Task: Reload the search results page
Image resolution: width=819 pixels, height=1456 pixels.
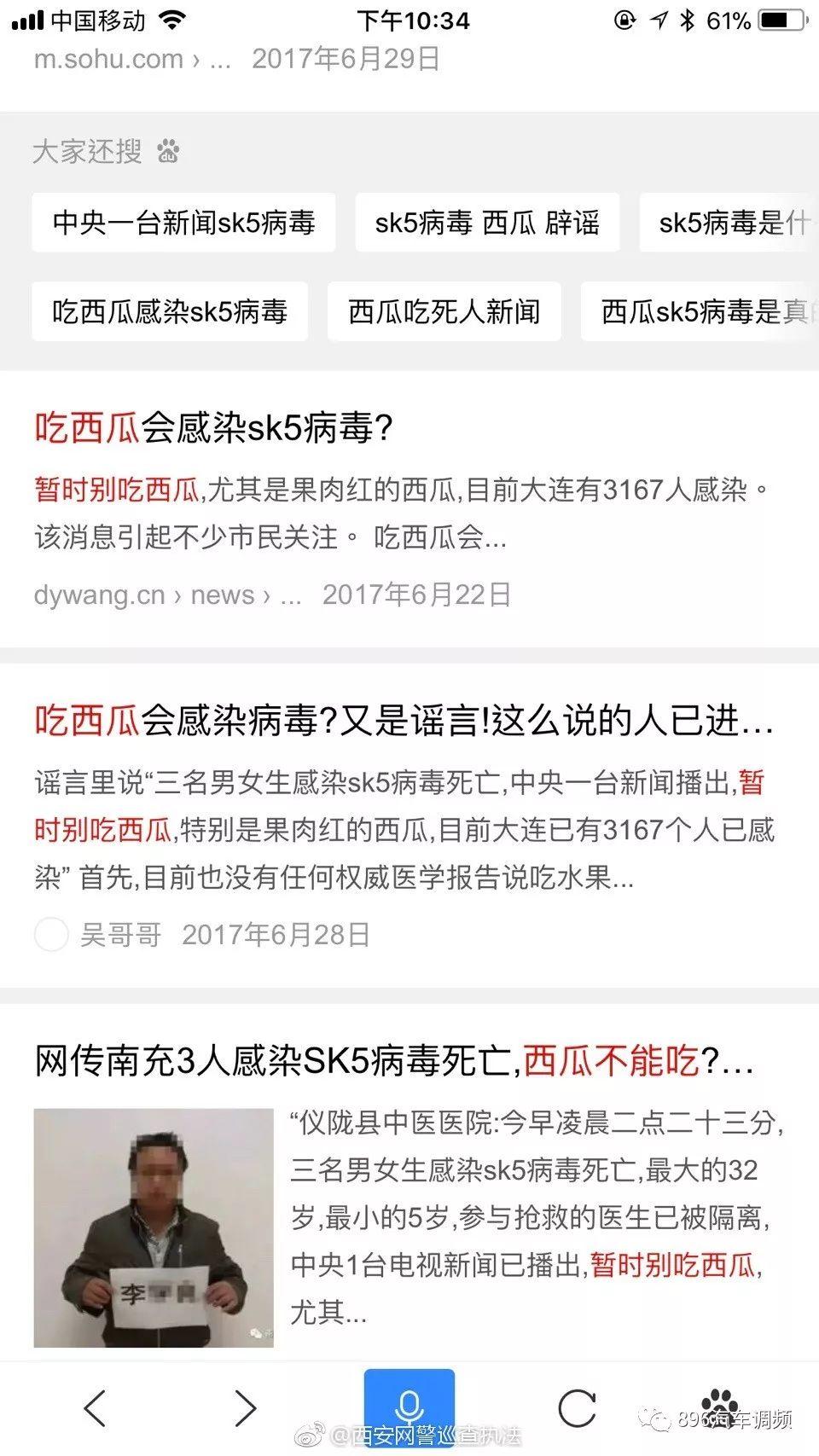Action: (577, 1407)
